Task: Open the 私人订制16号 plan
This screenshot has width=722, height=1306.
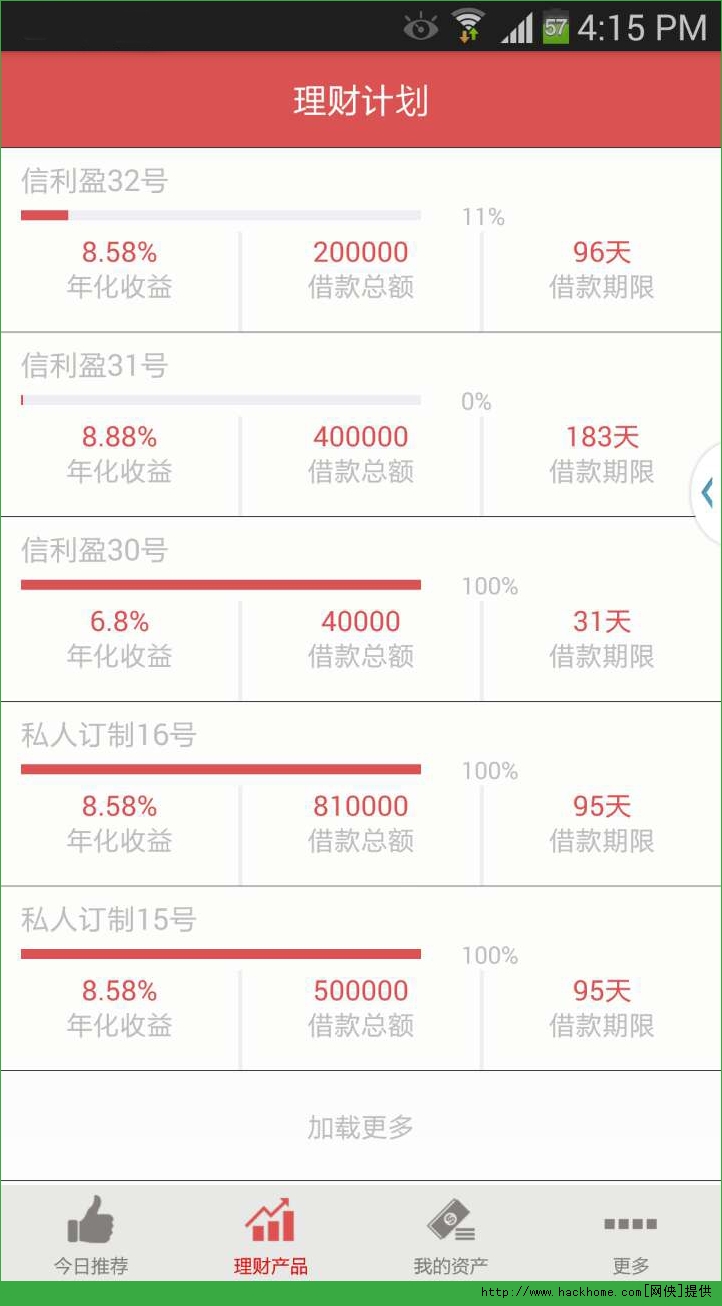Action: pos(360,794)
